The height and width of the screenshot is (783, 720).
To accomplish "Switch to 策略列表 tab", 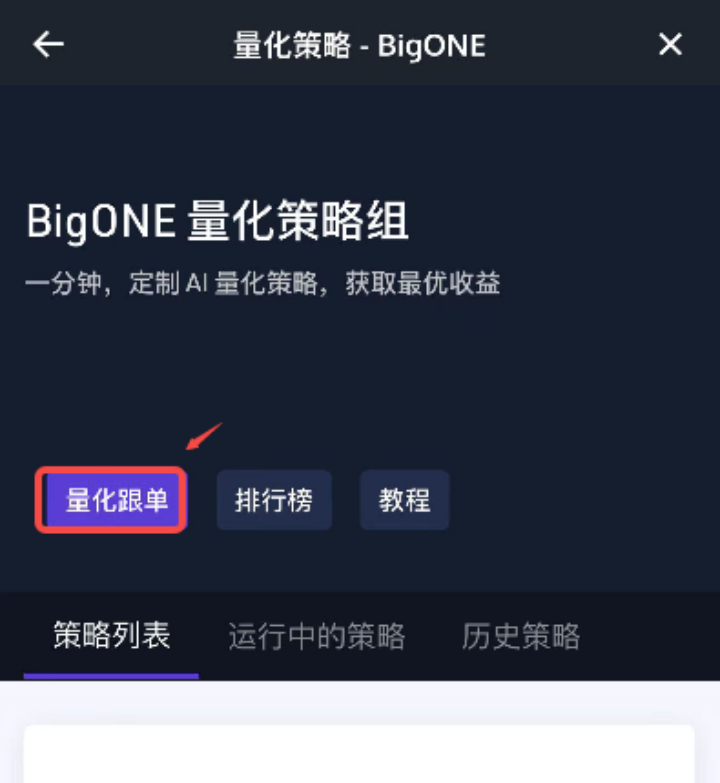I will pos(111,636).
